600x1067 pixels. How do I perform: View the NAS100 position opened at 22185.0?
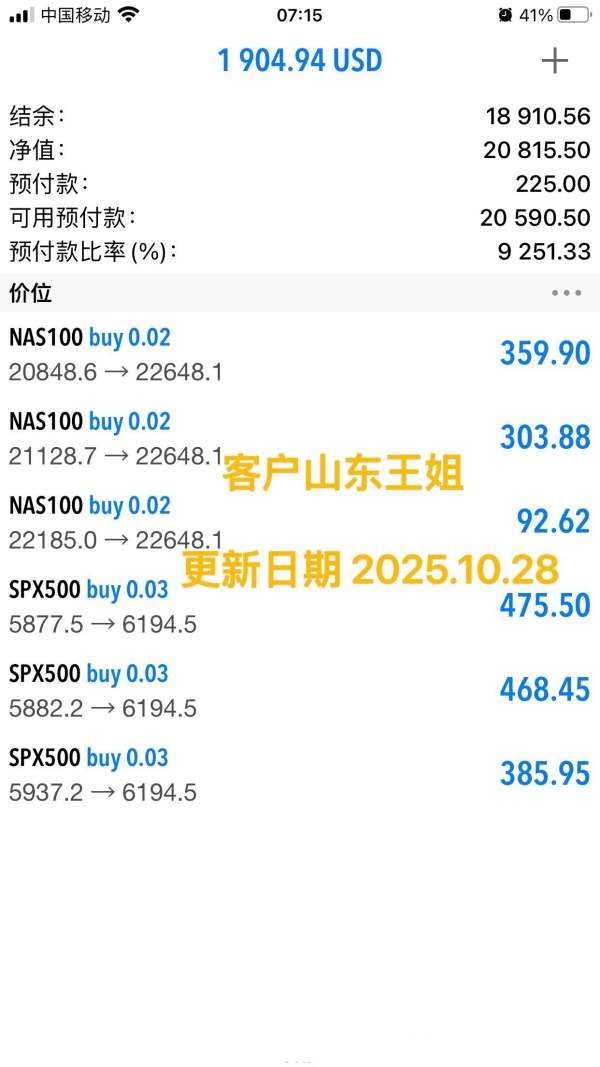click(300, 522)
